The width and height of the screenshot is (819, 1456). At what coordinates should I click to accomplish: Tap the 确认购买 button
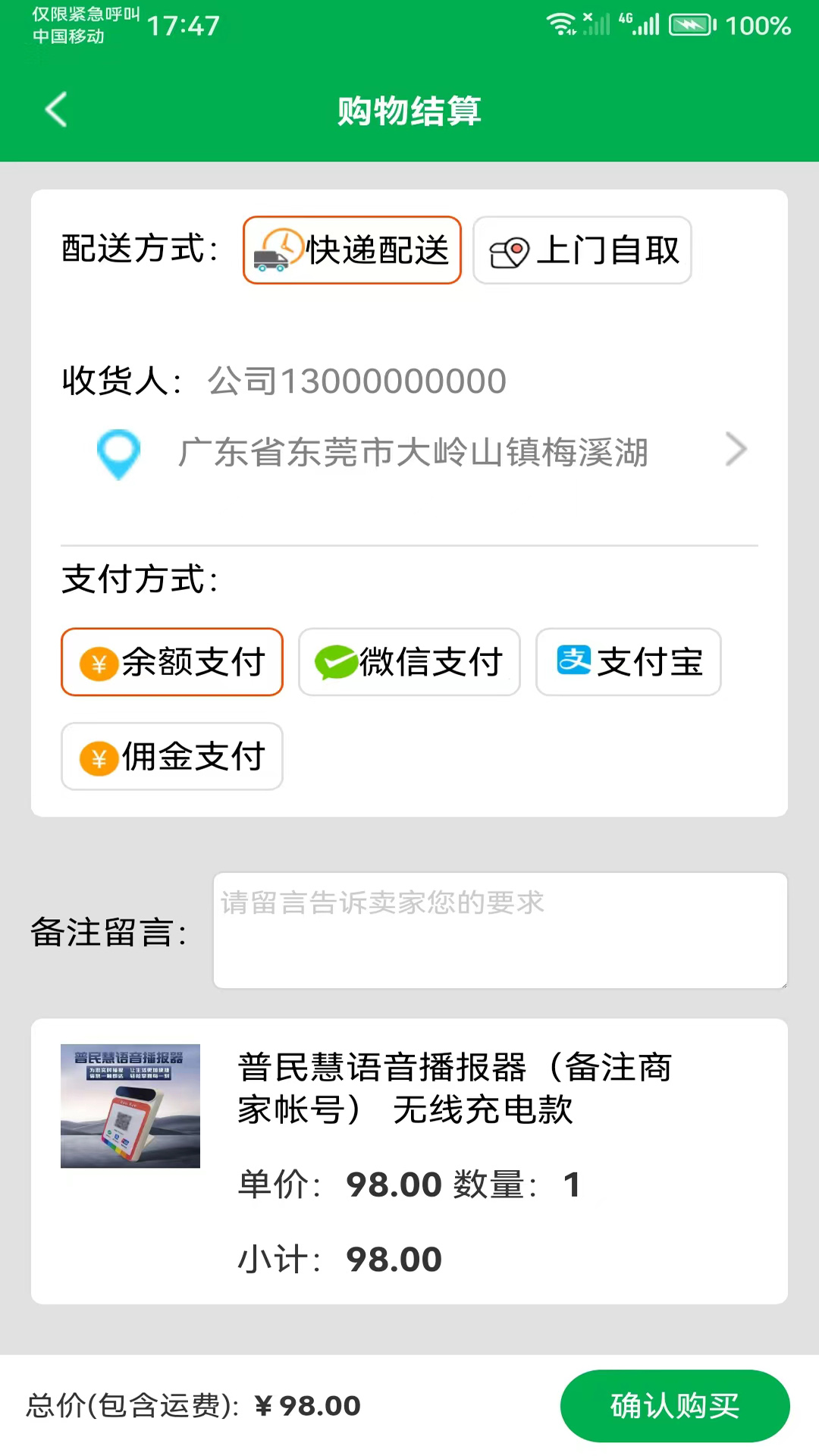click(675, 1406)
